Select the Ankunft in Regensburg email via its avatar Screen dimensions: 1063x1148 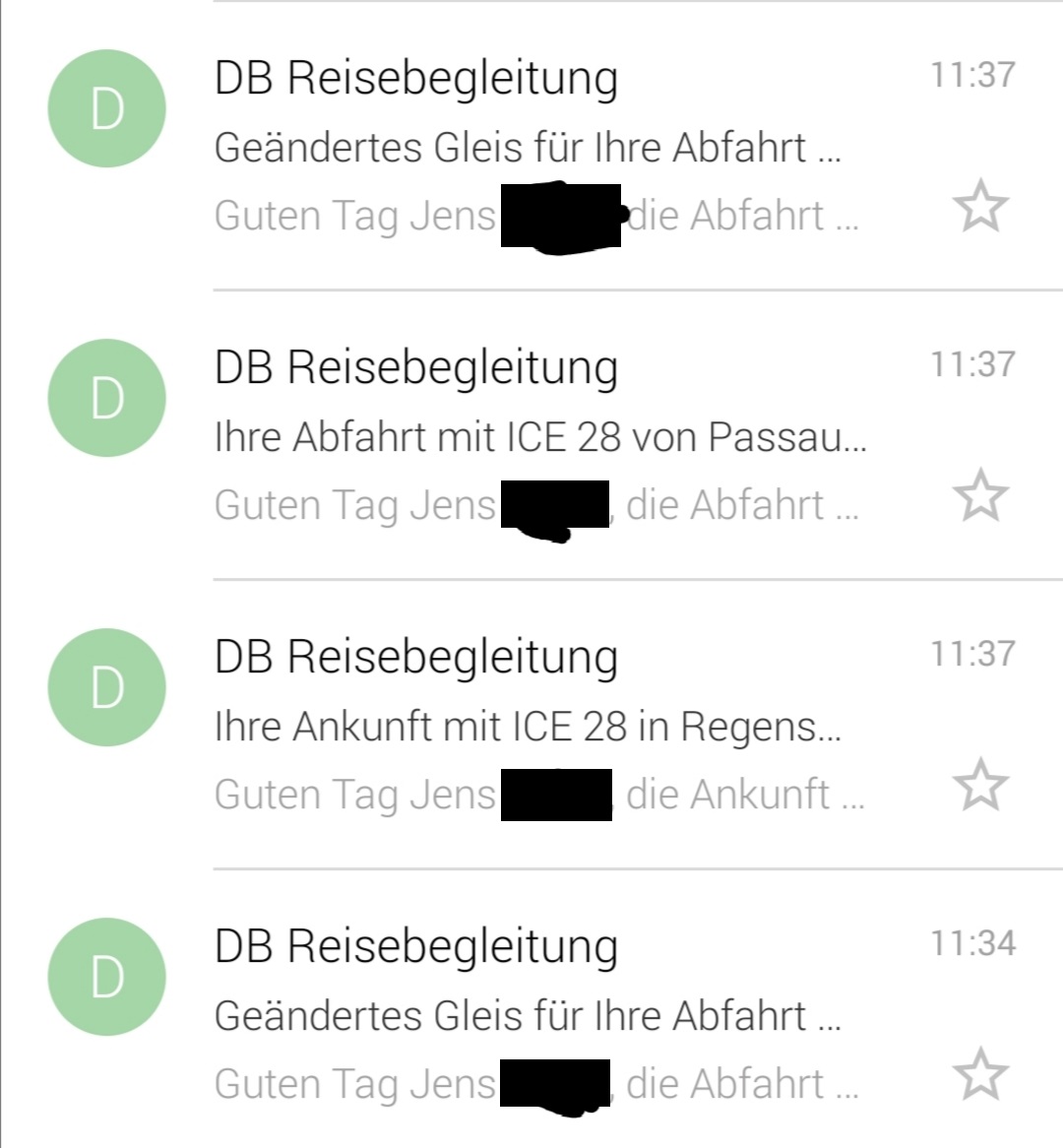coord(106,687)
